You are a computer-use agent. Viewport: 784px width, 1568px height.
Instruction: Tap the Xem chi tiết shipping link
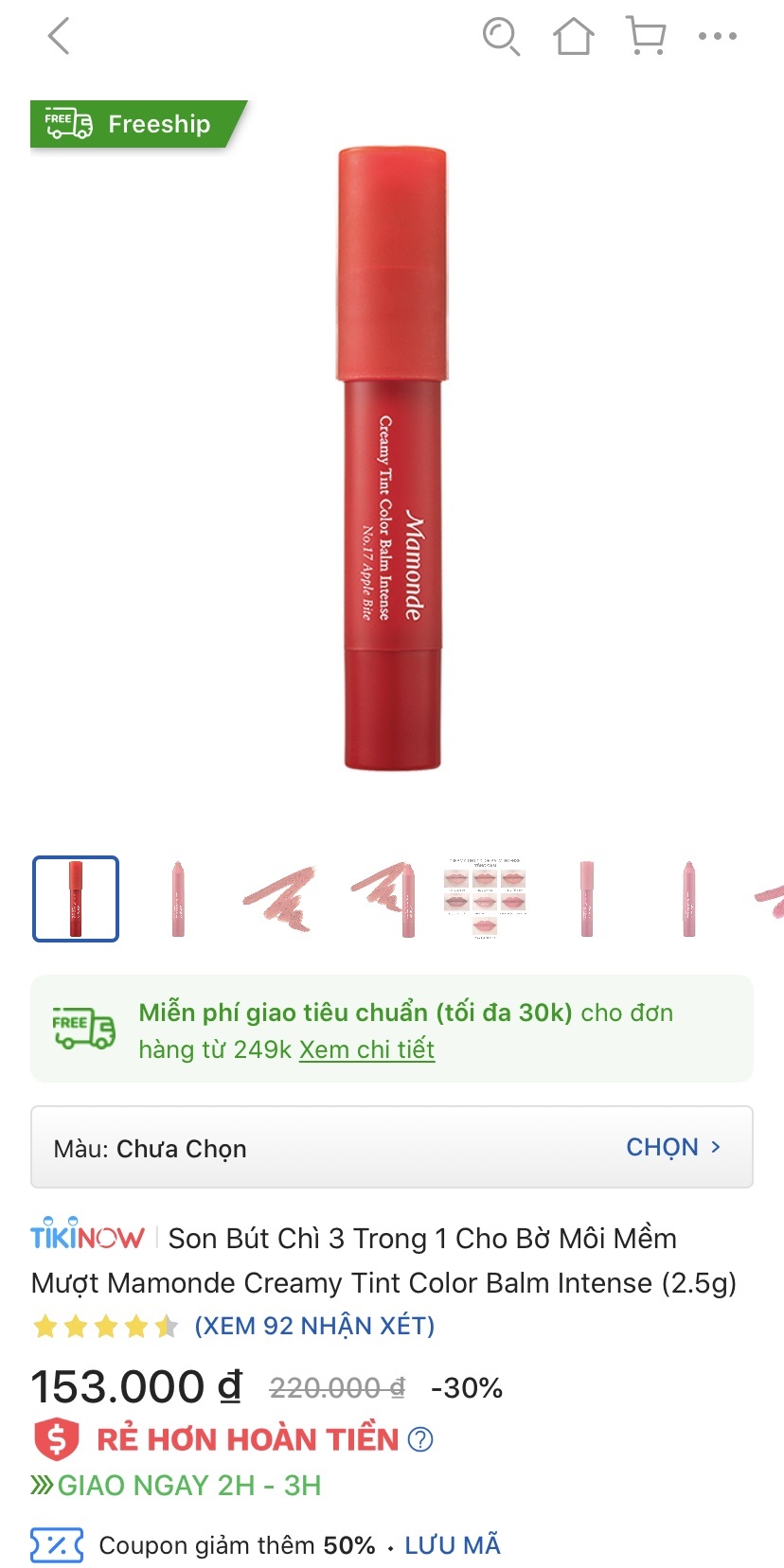pyautogui.click(x=366, y=1049)
